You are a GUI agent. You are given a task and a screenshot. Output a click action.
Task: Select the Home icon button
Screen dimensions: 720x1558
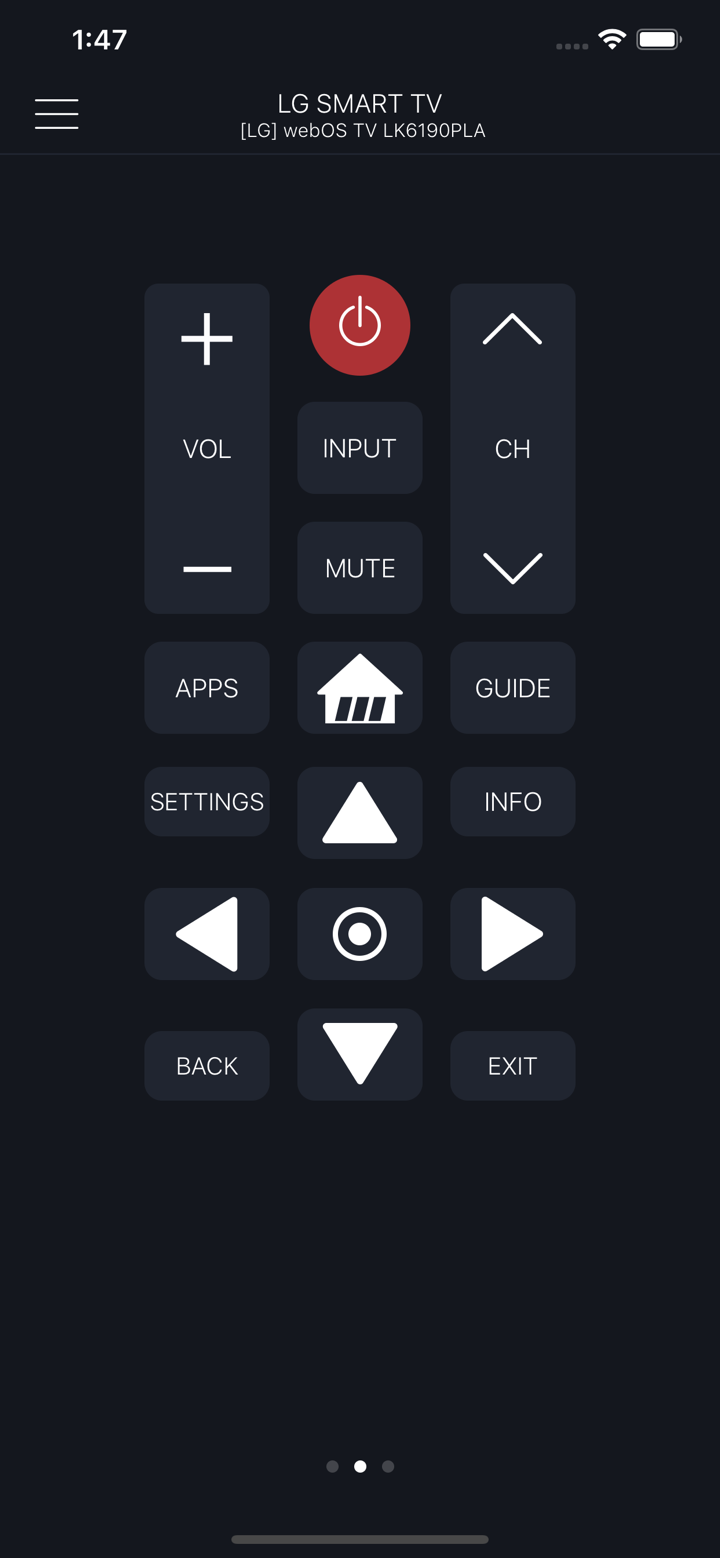360,687
